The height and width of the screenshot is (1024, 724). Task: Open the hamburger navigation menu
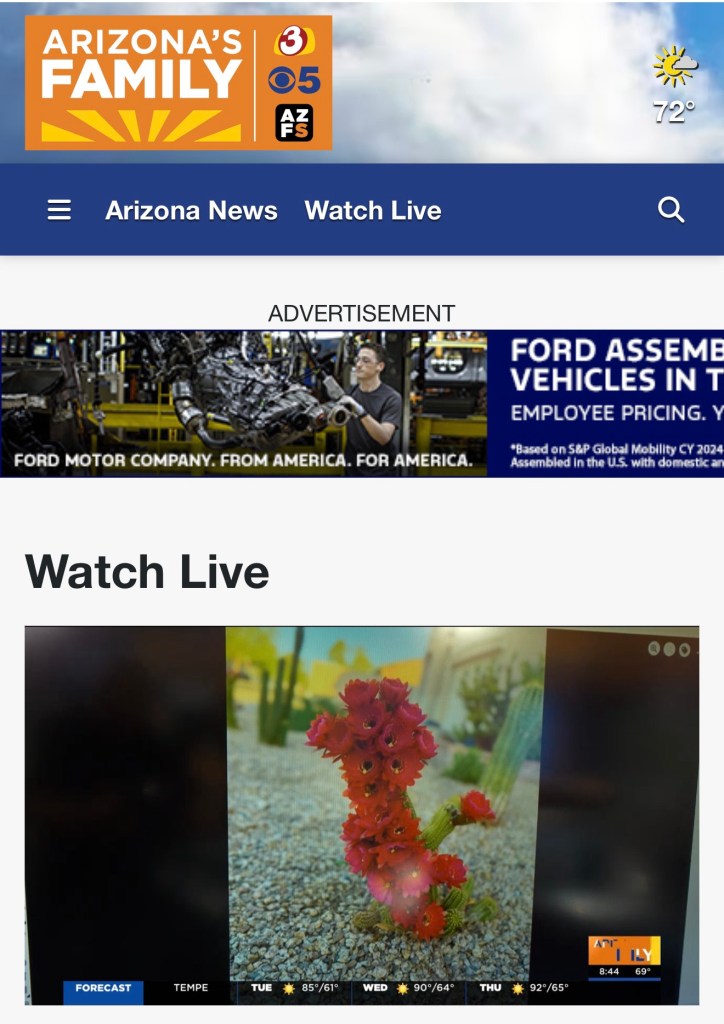[59, 210]
